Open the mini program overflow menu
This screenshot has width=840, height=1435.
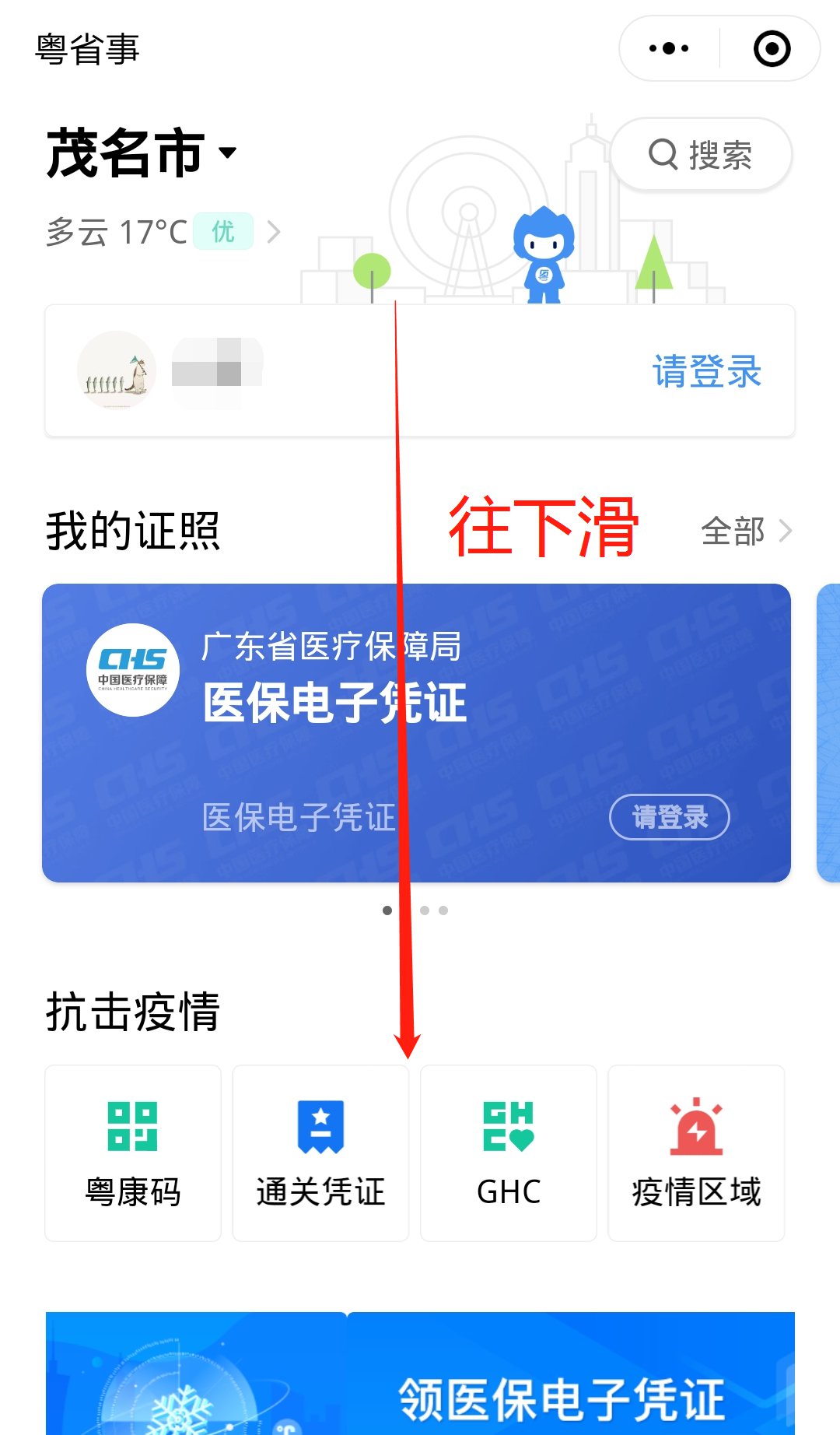pyautogui.click(x=669, y=48)
